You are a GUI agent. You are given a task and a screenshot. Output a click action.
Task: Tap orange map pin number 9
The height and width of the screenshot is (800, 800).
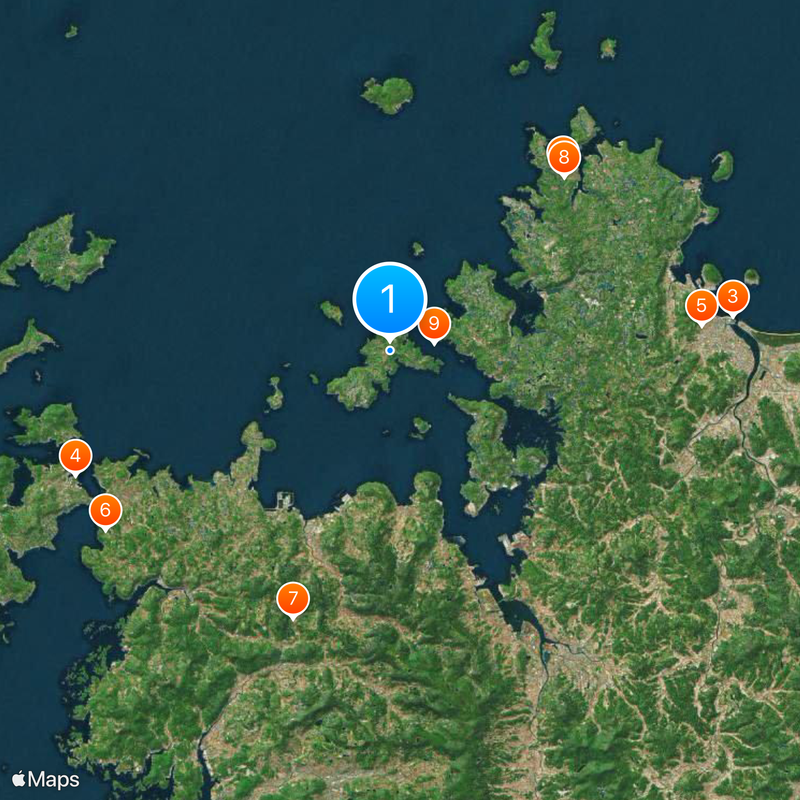pos(433,323)
